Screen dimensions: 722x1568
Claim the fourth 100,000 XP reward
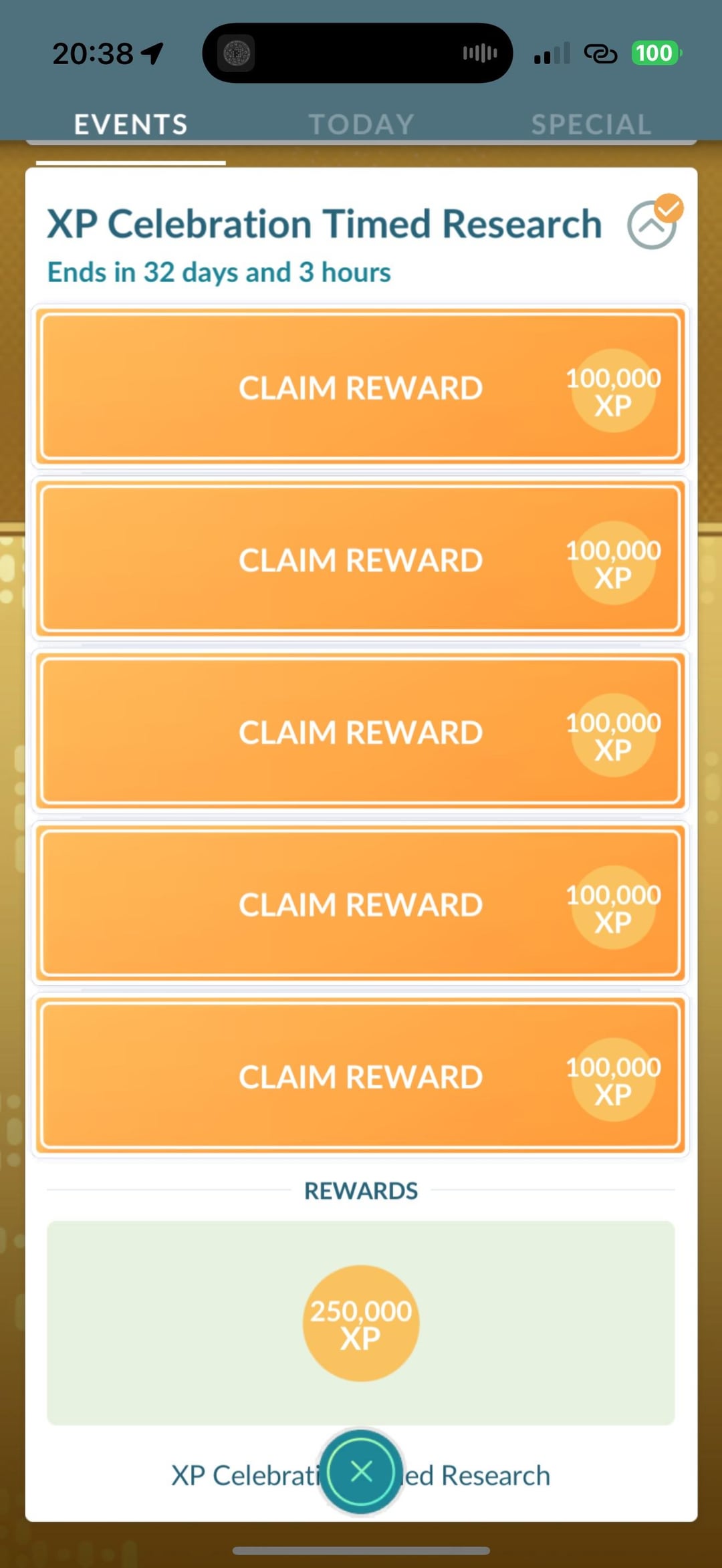coord(361,905)
